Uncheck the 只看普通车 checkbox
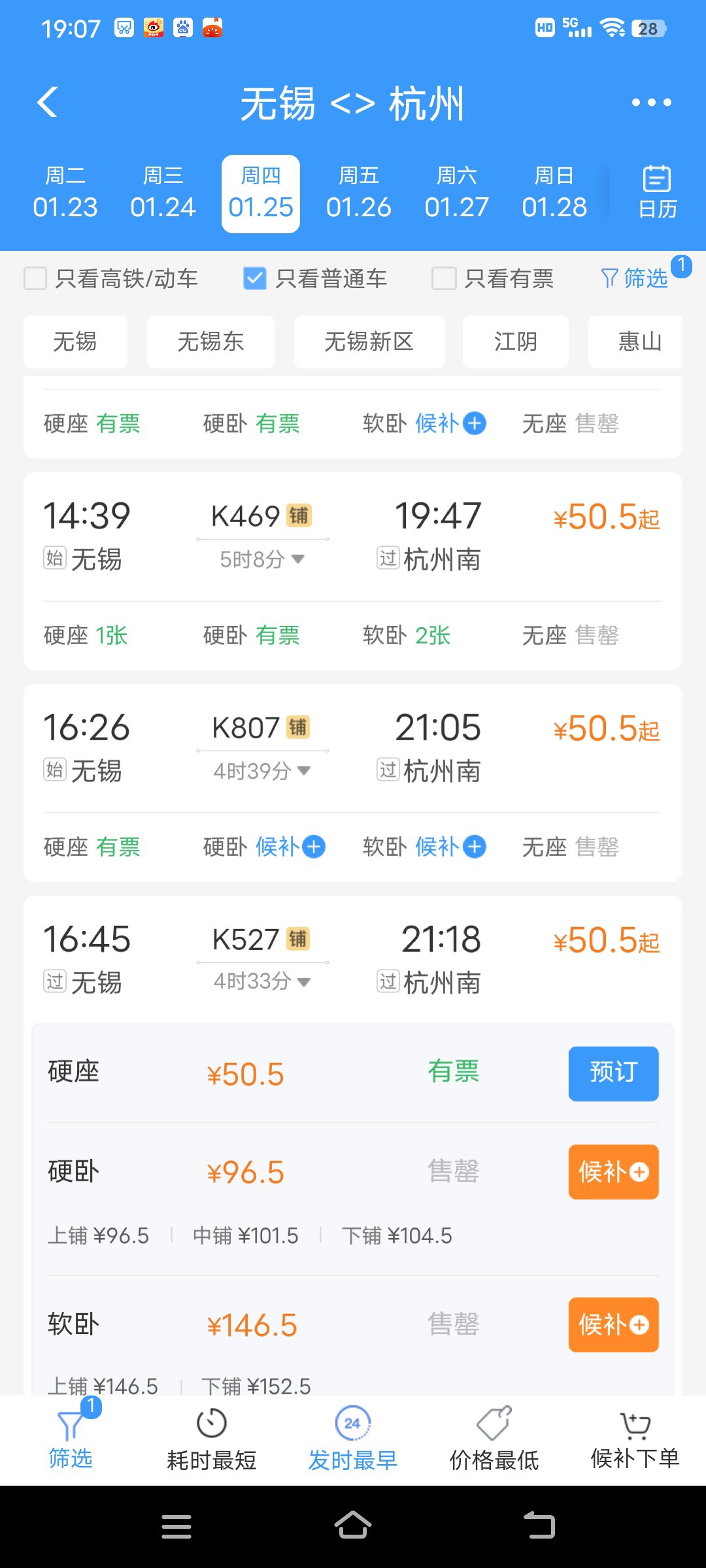 coord(255,278)
